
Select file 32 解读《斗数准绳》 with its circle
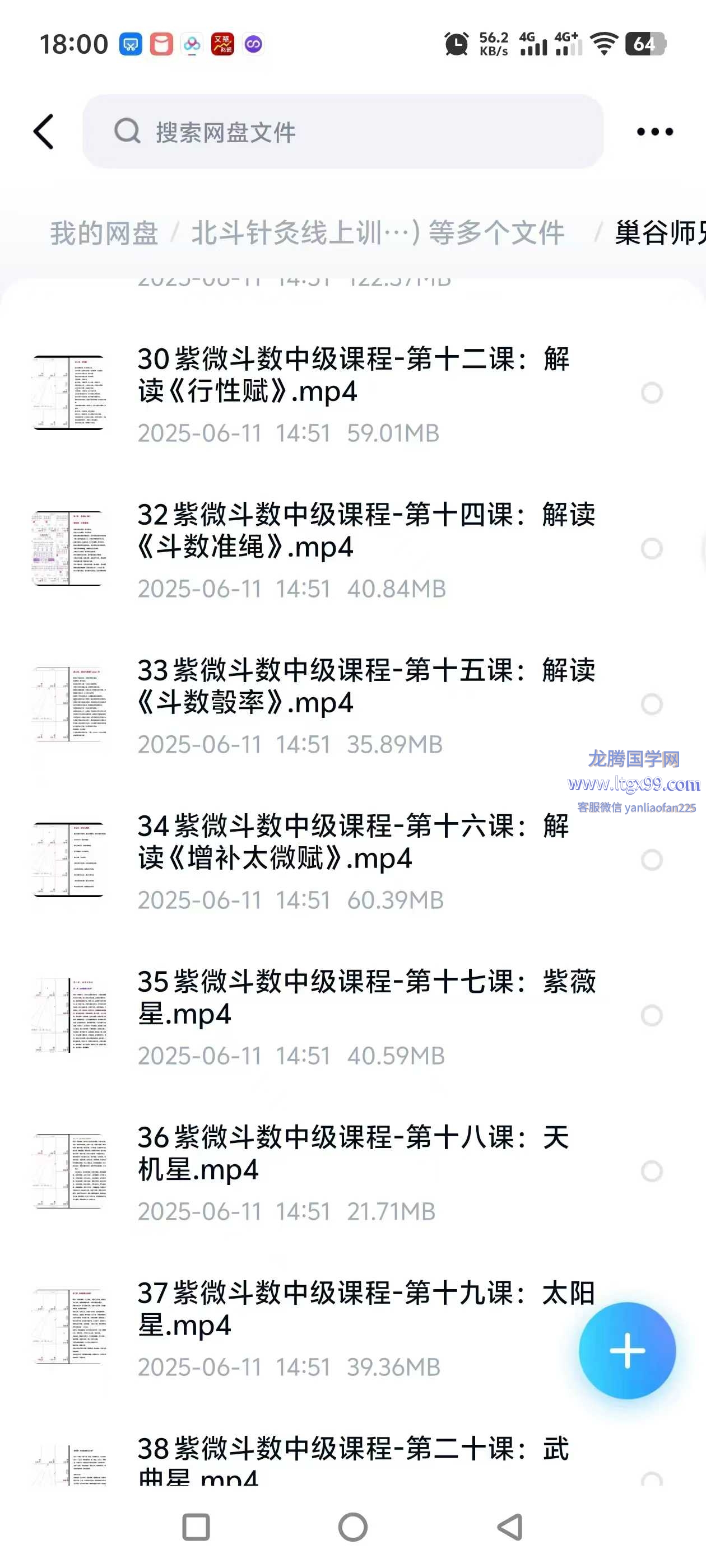coord(652,548)
